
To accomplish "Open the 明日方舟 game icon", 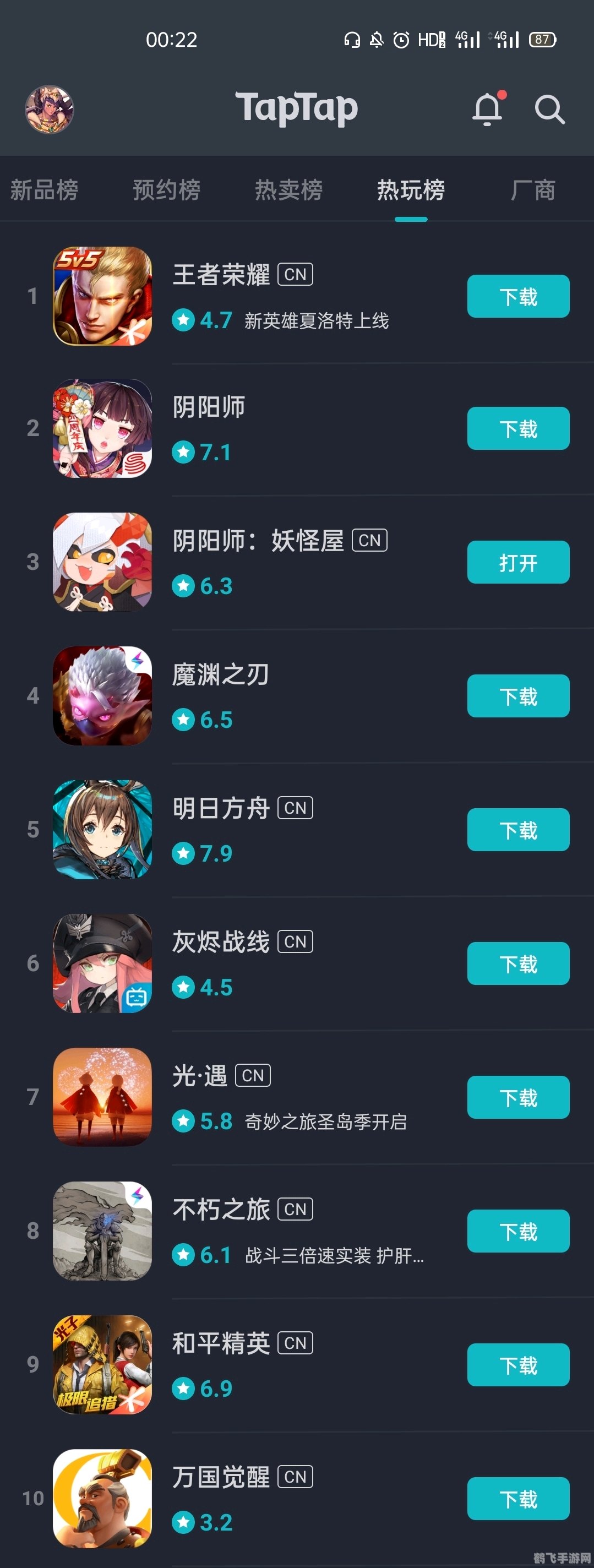I will 102,829.
